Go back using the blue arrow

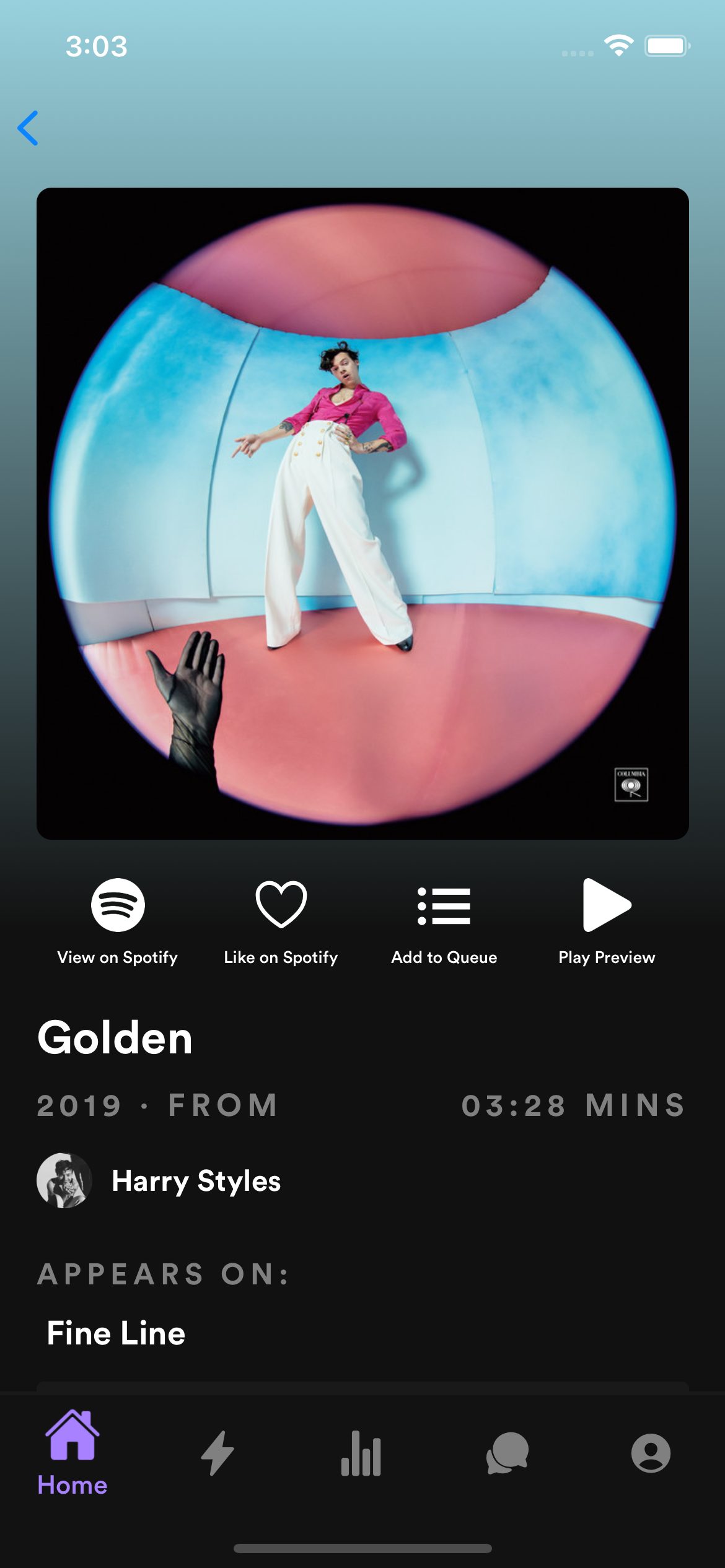28,128
